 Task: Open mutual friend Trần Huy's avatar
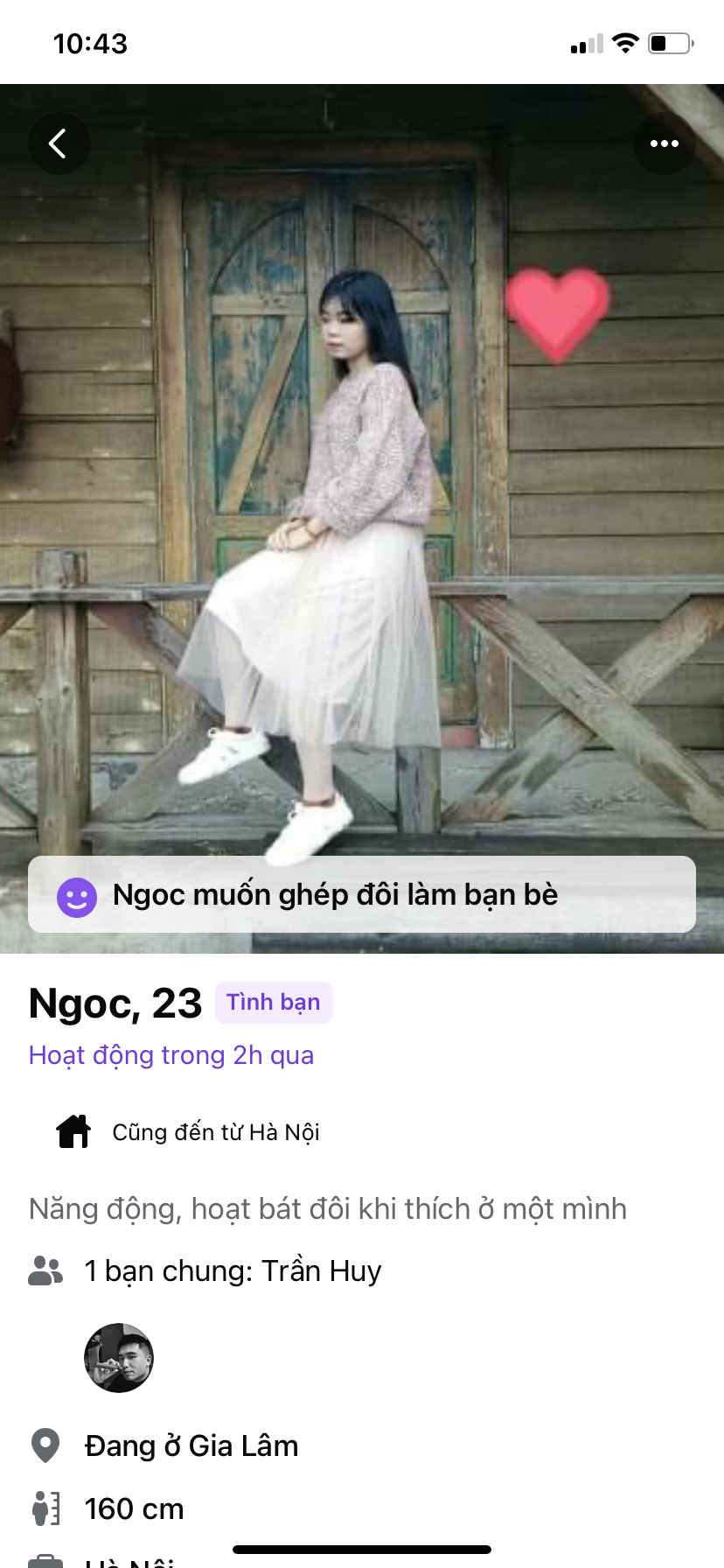coord(119,1357)
